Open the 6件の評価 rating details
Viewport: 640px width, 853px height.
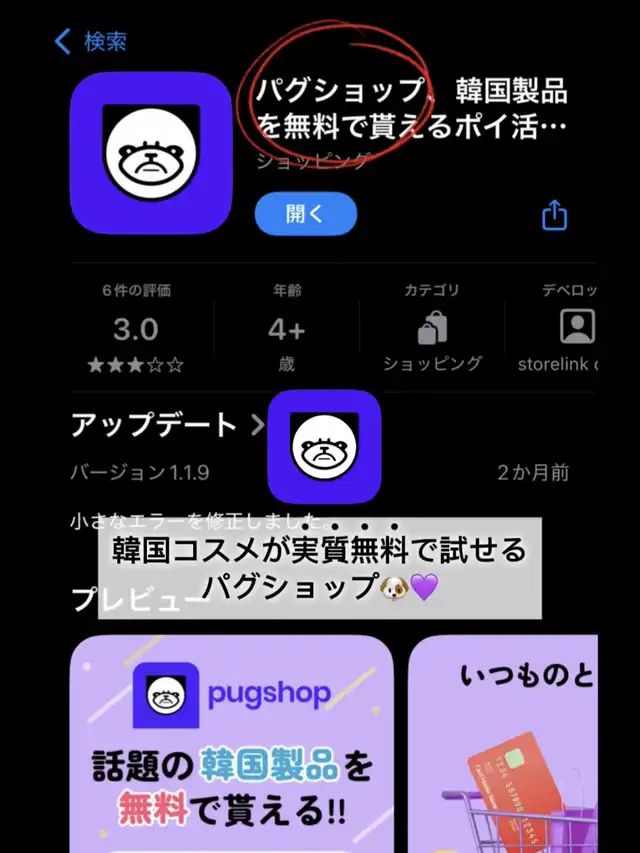pyautogui.click(x=136, y=327)
